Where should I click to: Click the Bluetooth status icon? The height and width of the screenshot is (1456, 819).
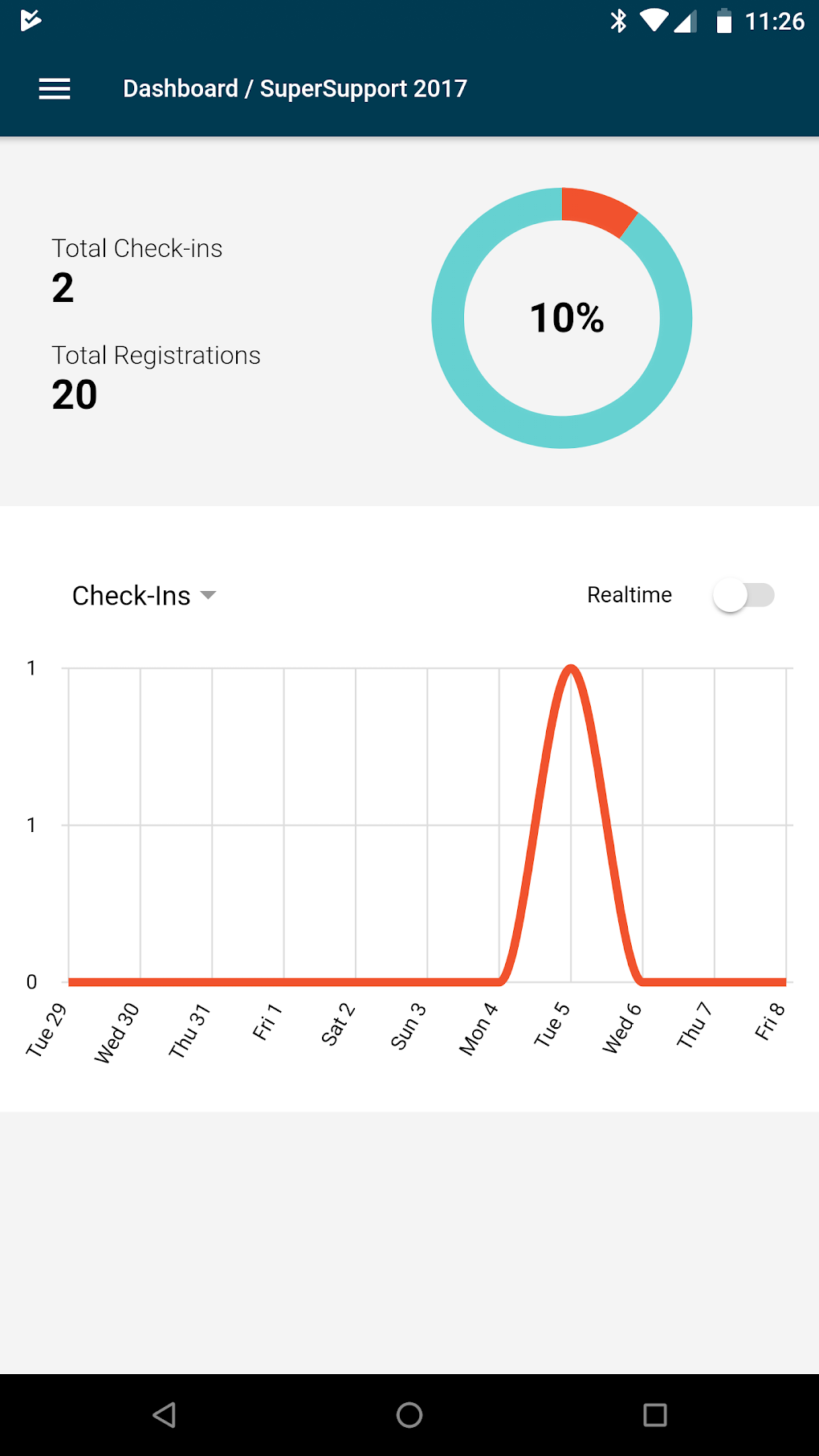coord(618,21)
